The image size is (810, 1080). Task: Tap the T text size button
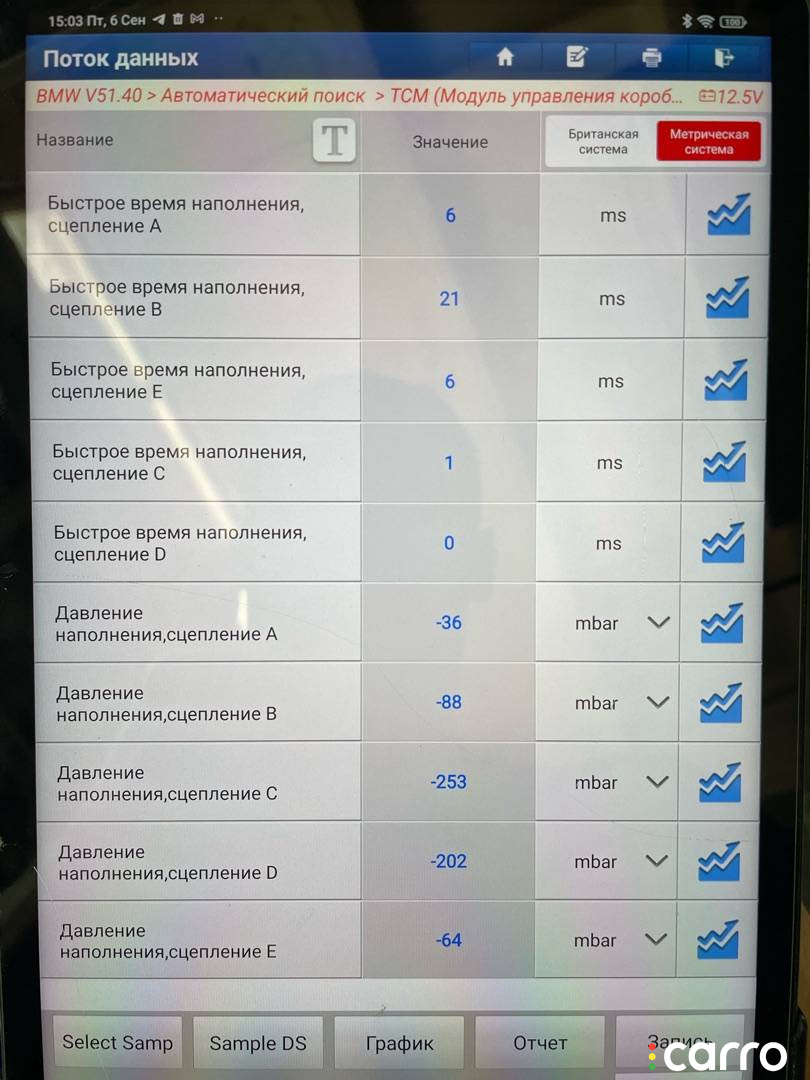(334, 140)
